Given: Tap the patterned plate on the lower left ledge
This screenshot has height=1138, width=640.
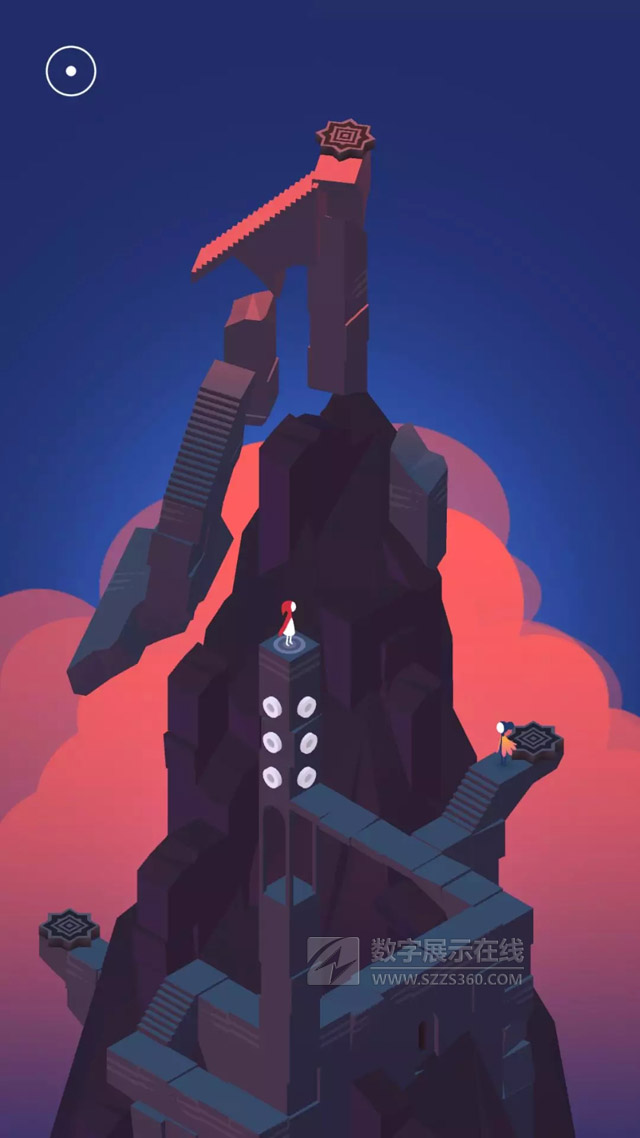Looking at the screenshot, I should click(69, 926).
